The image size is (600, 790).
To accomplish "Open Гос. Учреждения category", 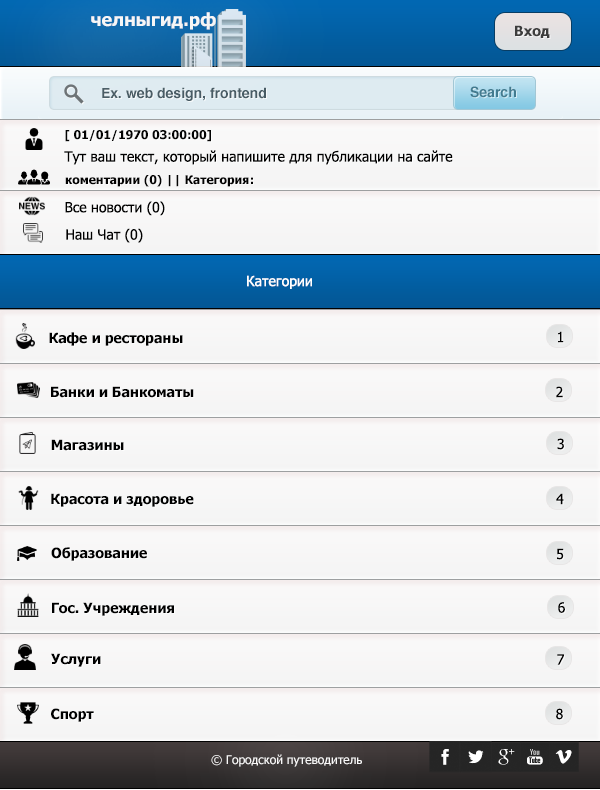I will [113, 607].
